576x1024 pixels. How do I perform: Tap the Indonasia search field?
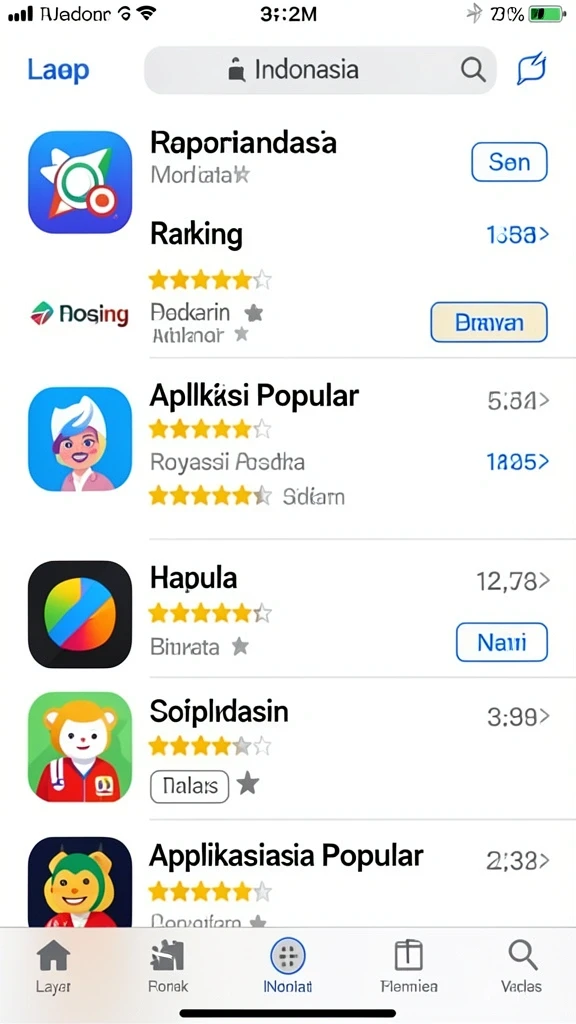click(320, 70)
